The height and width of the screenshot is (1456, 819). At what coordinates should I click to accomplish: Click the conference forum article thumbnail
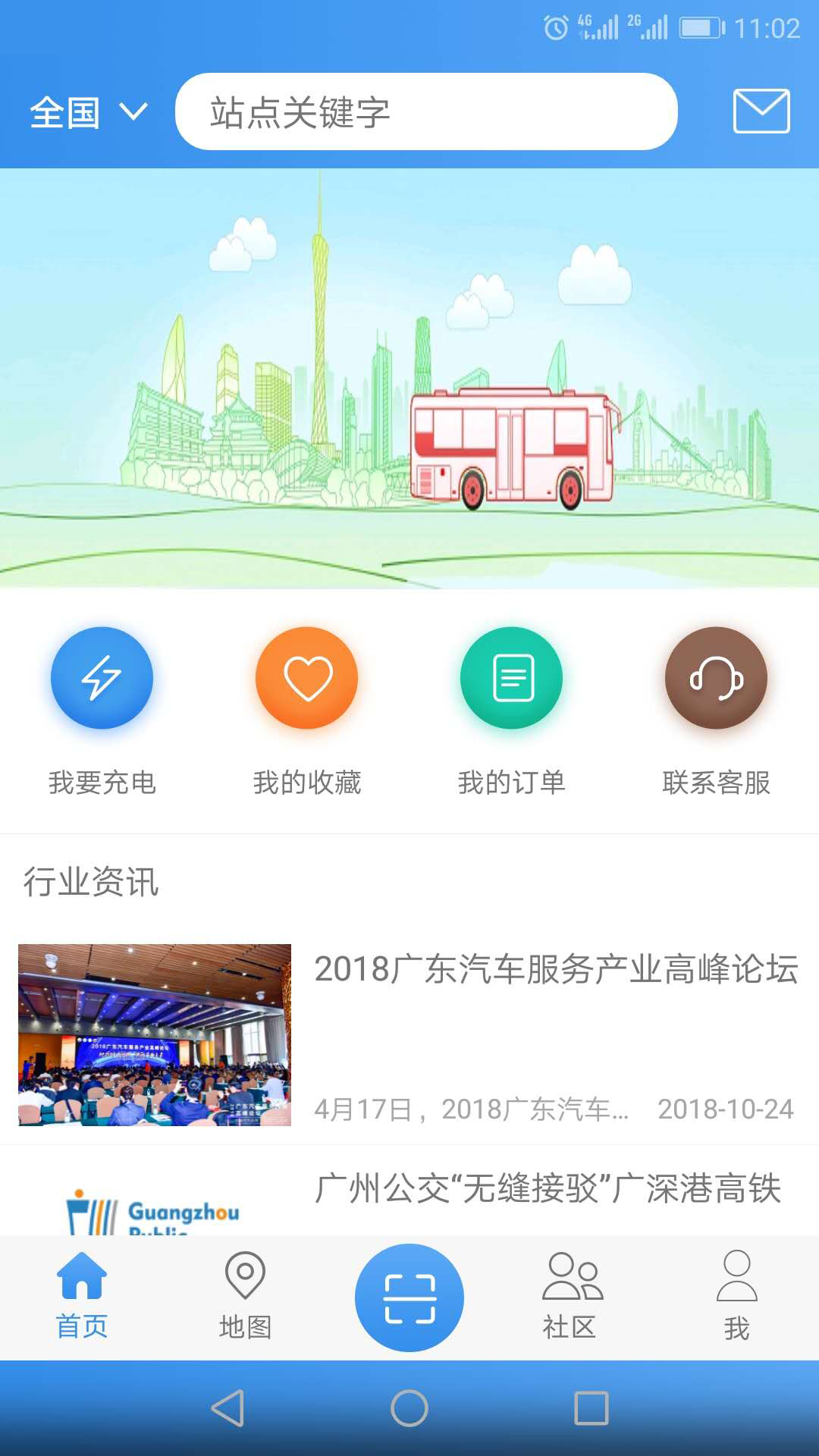point(154,1037)
